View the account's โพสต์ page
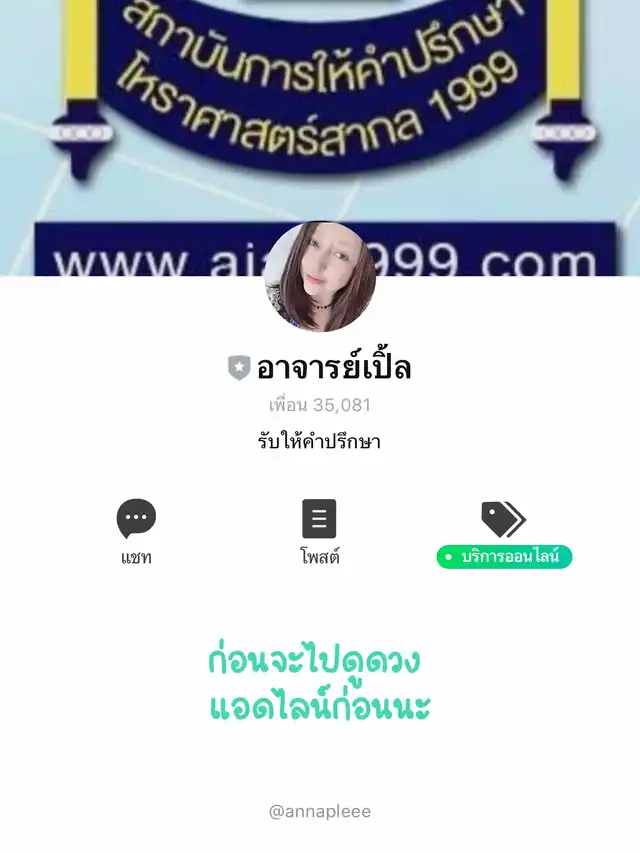The image size is (640, 853). [319, 531]
